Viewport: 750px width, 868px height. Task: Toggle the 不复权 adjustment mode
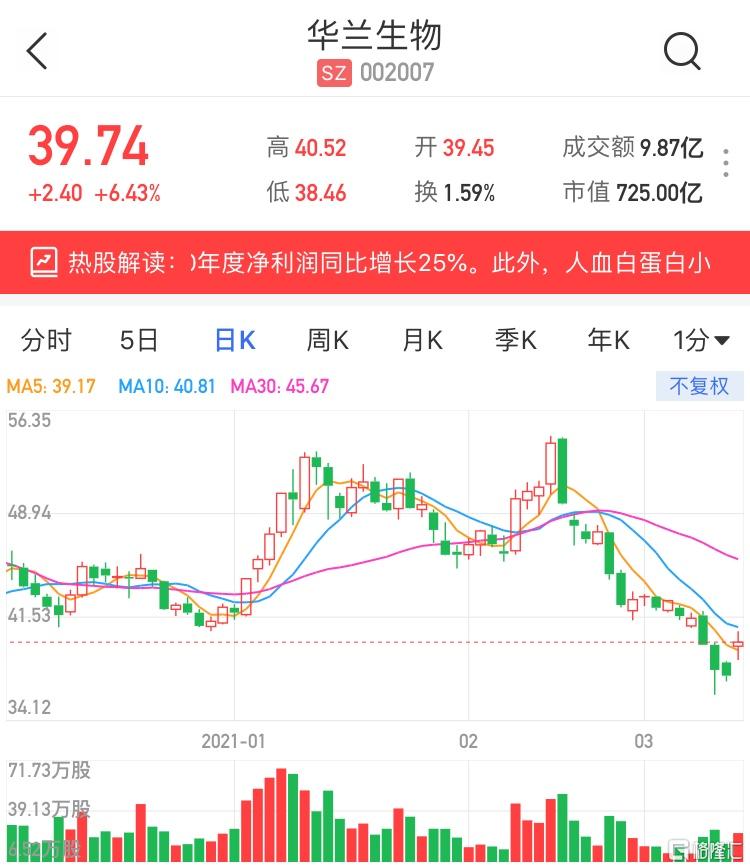pos(699,386)
